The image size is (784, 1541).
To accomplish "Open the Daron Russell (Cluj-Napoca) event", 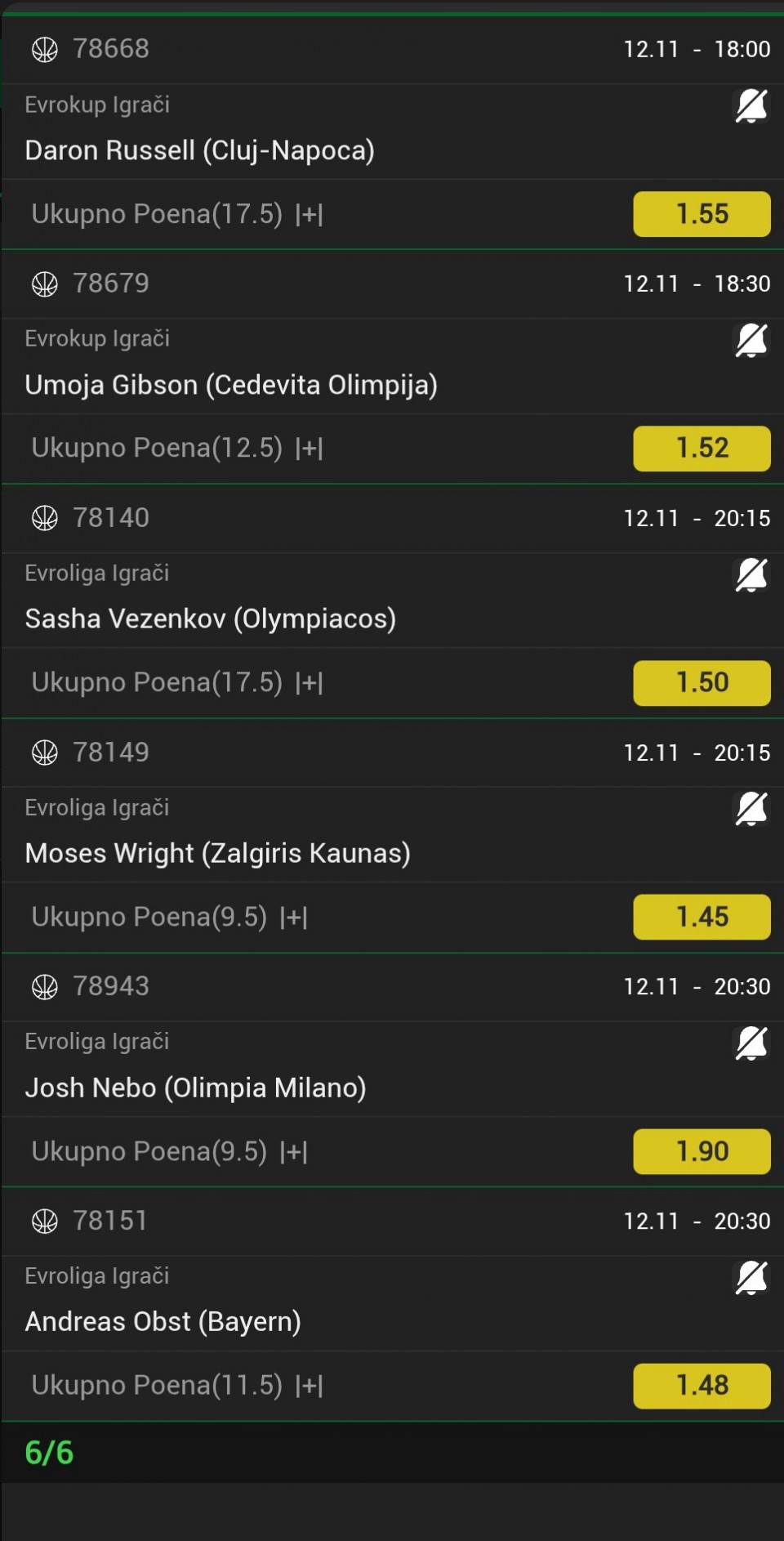I will point(200,150).
